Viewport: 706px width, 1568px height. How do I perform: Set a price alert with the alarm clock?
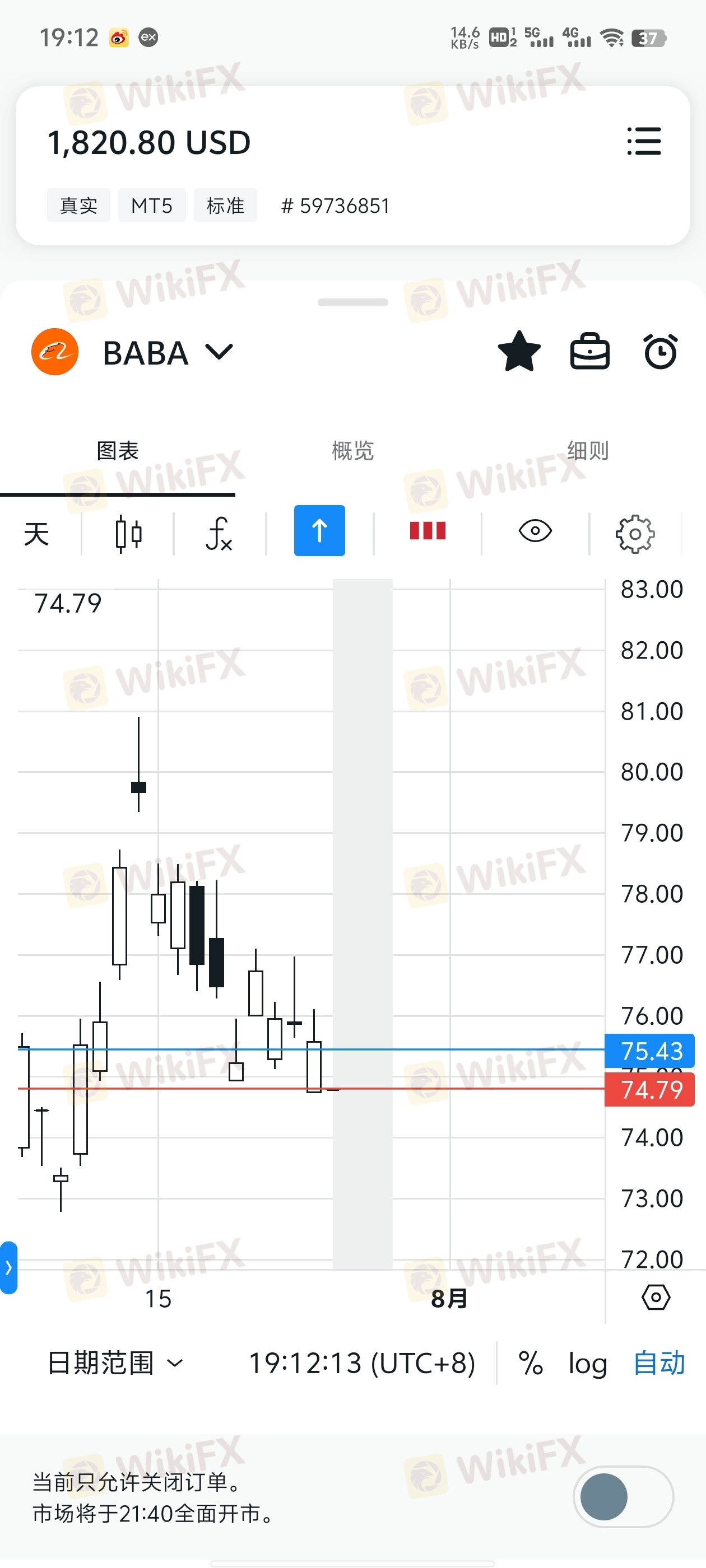coord(660,352)
